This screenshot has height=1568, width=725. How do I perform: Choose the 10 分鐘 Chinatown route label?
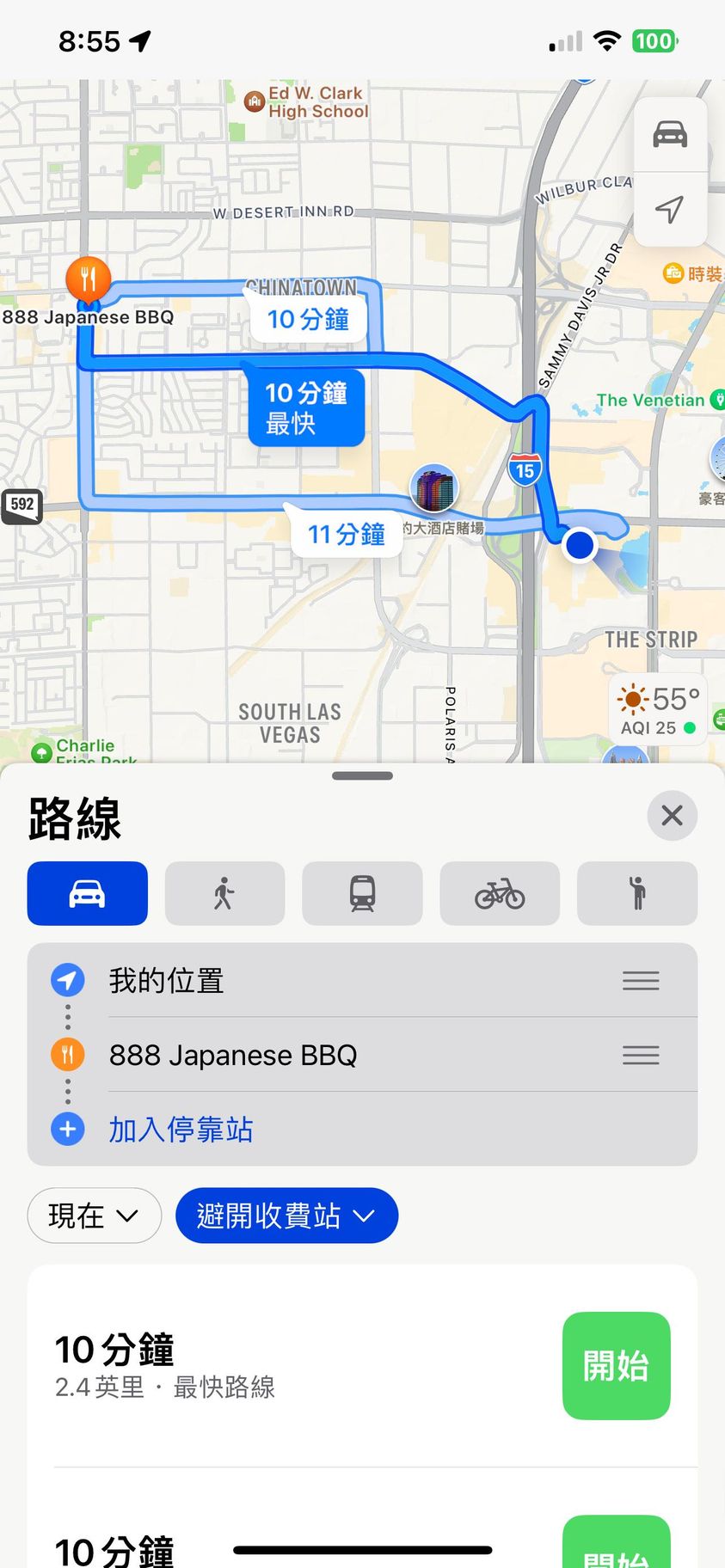(308, 320)
